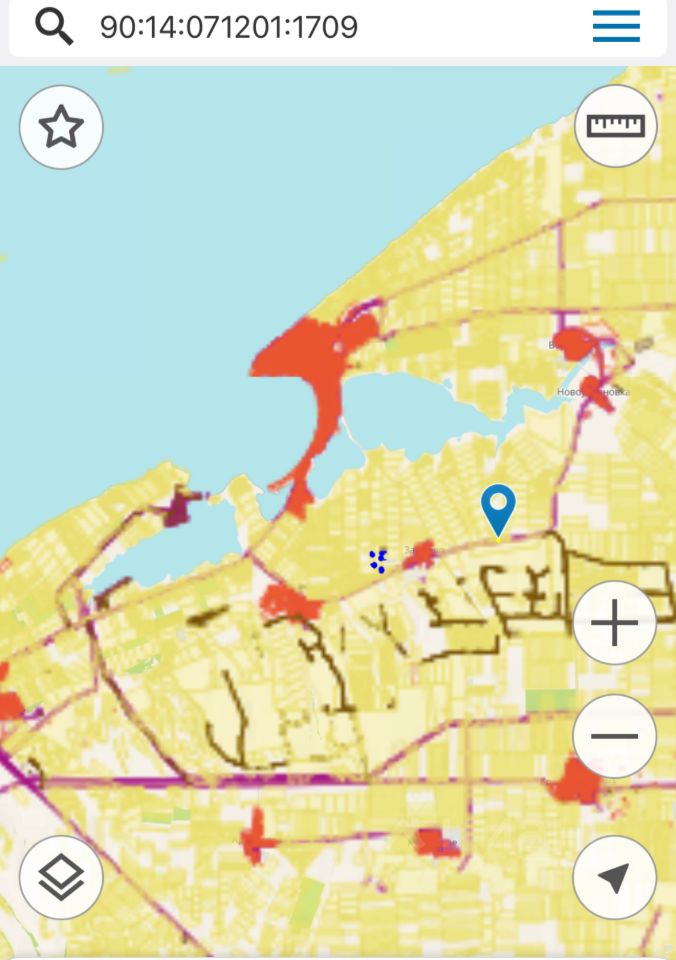This screenshot has width=676, height=960.
Task: Add this location to favorites
Action: pos(61,127)
